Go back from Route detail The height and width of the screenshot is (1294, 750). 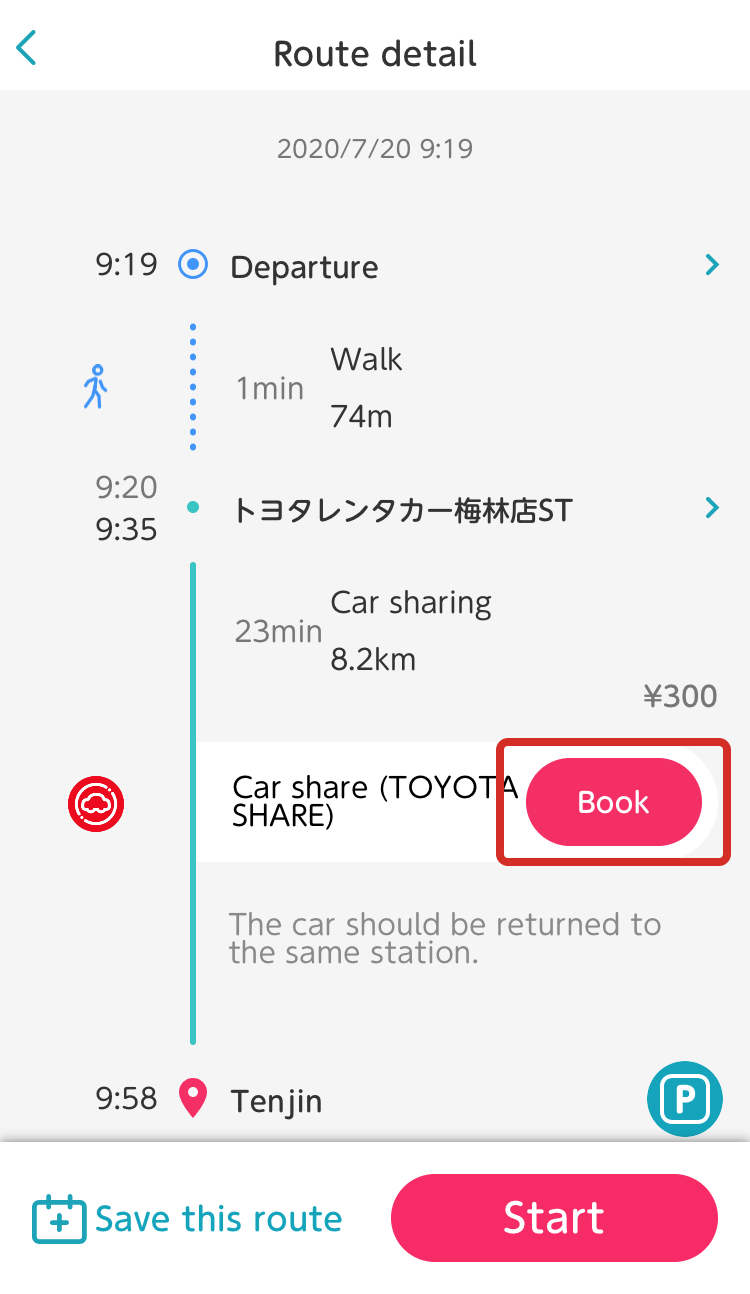click(x=27, y=48)
